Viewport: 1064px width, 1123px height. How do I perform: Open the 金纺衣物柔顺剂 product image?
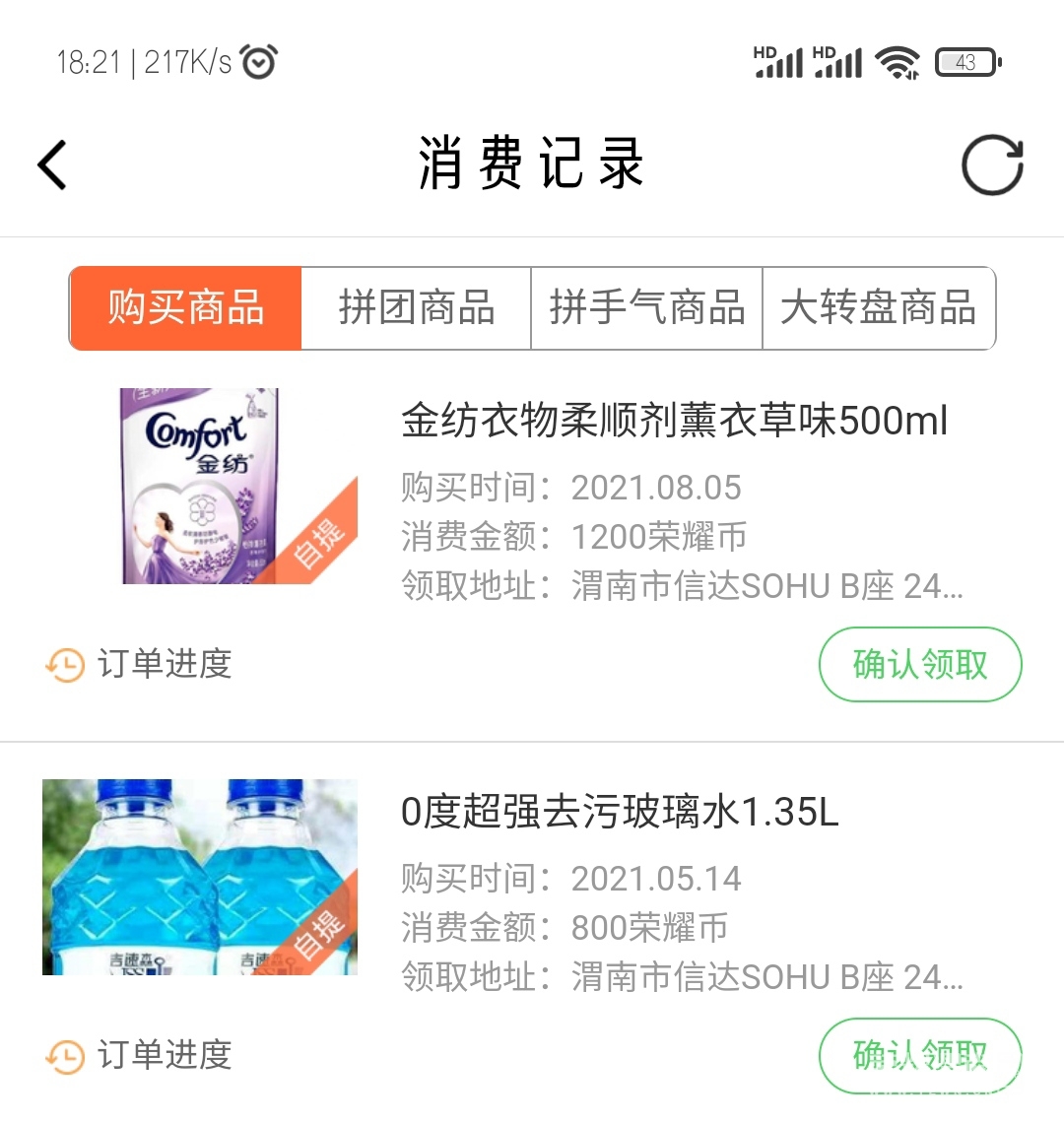[200, 486]
